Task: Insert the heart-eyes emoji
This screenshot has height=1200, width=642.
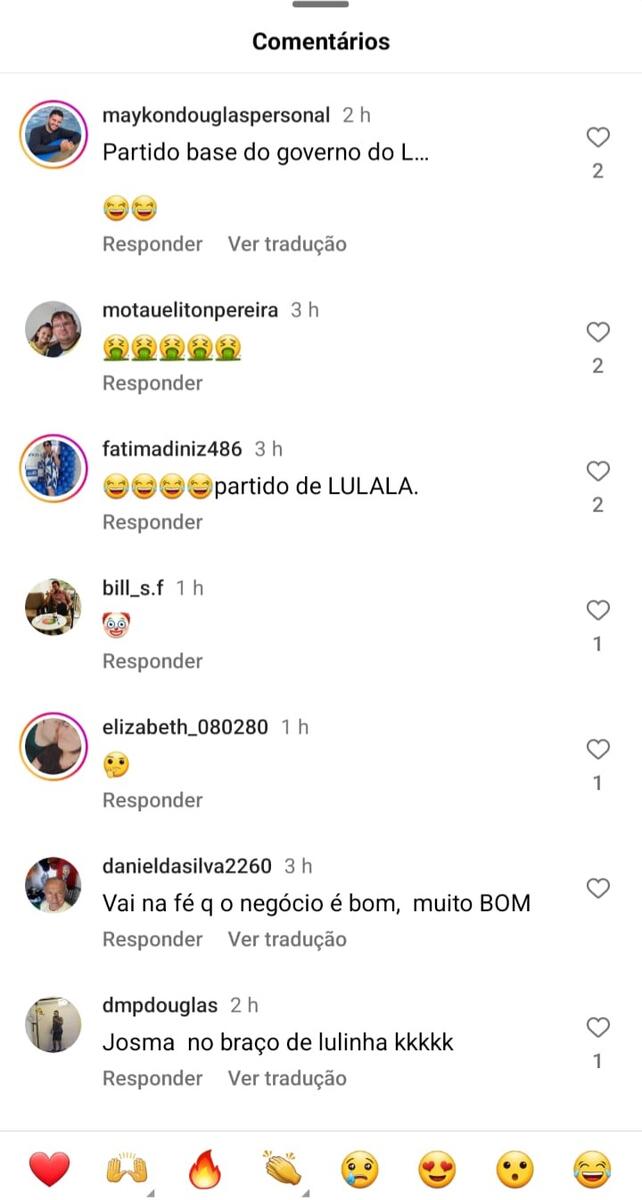Action: point(437,1168)
